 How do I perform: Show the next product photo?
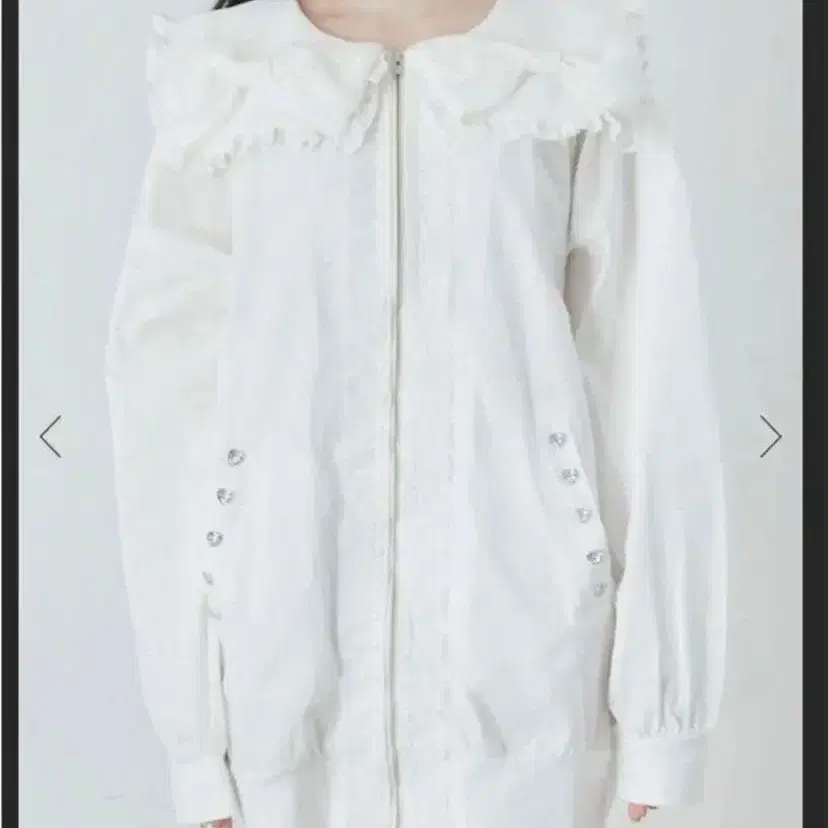[769, 436]
